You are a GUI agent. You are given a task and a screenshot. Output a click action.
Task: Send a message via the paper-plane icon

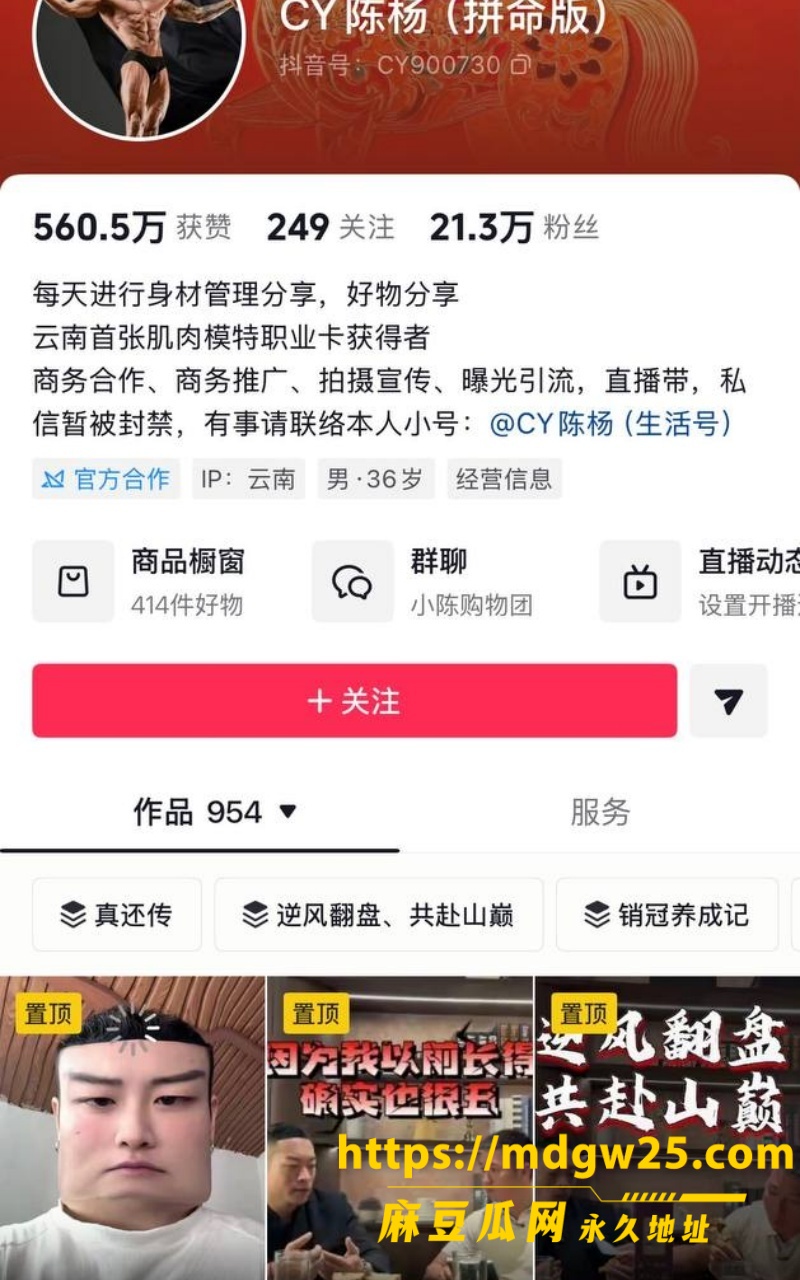pyautogui.click(x=729, y=701)
